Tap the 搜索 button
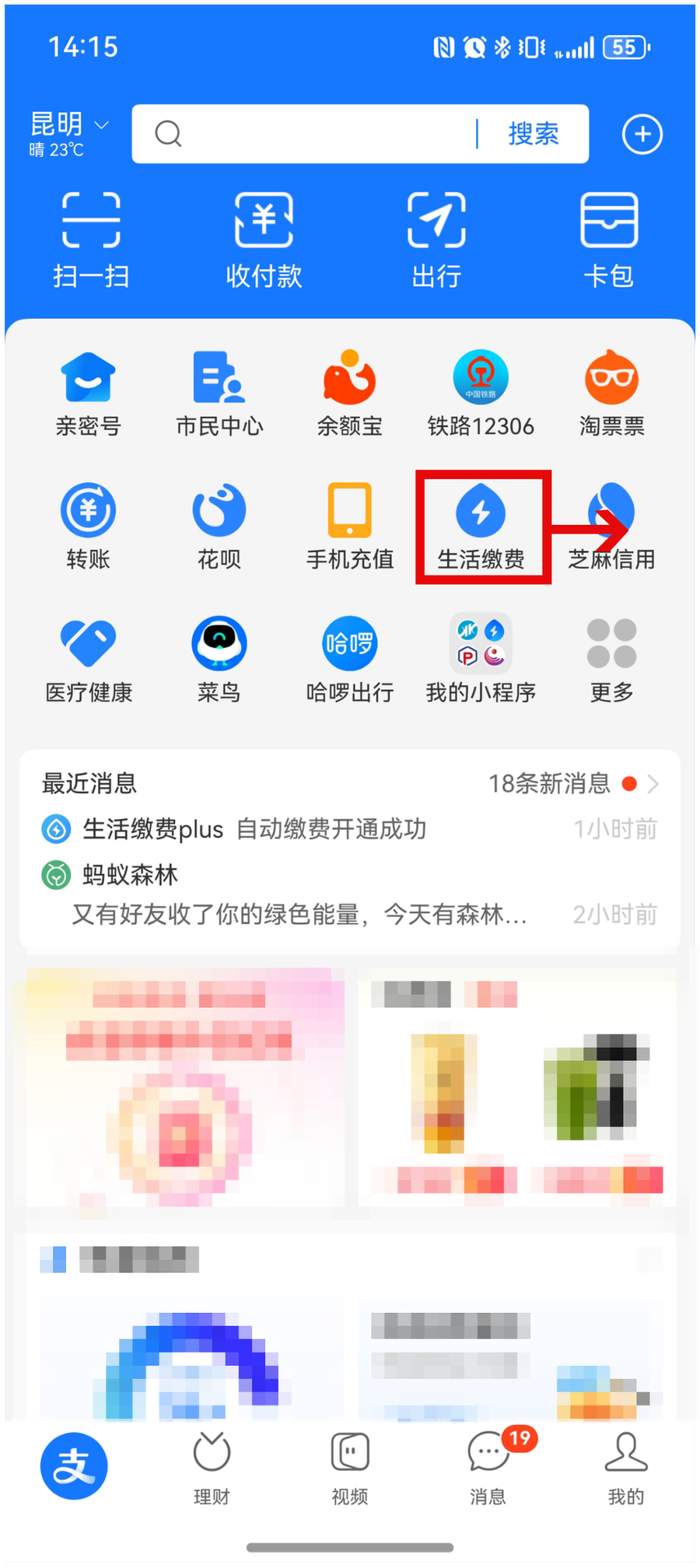 click(x=533, y=134)
